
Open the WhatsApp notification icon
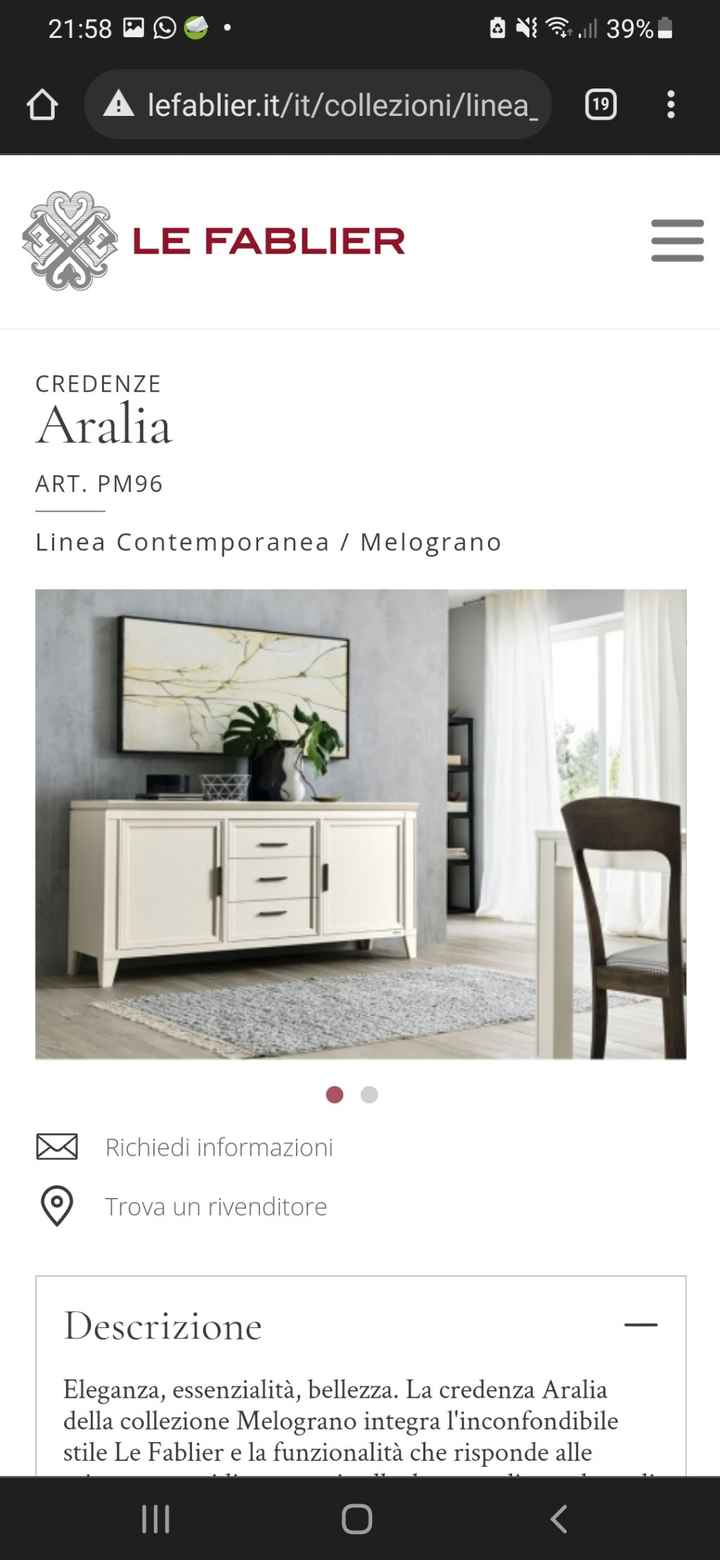[x=163, y=28]
